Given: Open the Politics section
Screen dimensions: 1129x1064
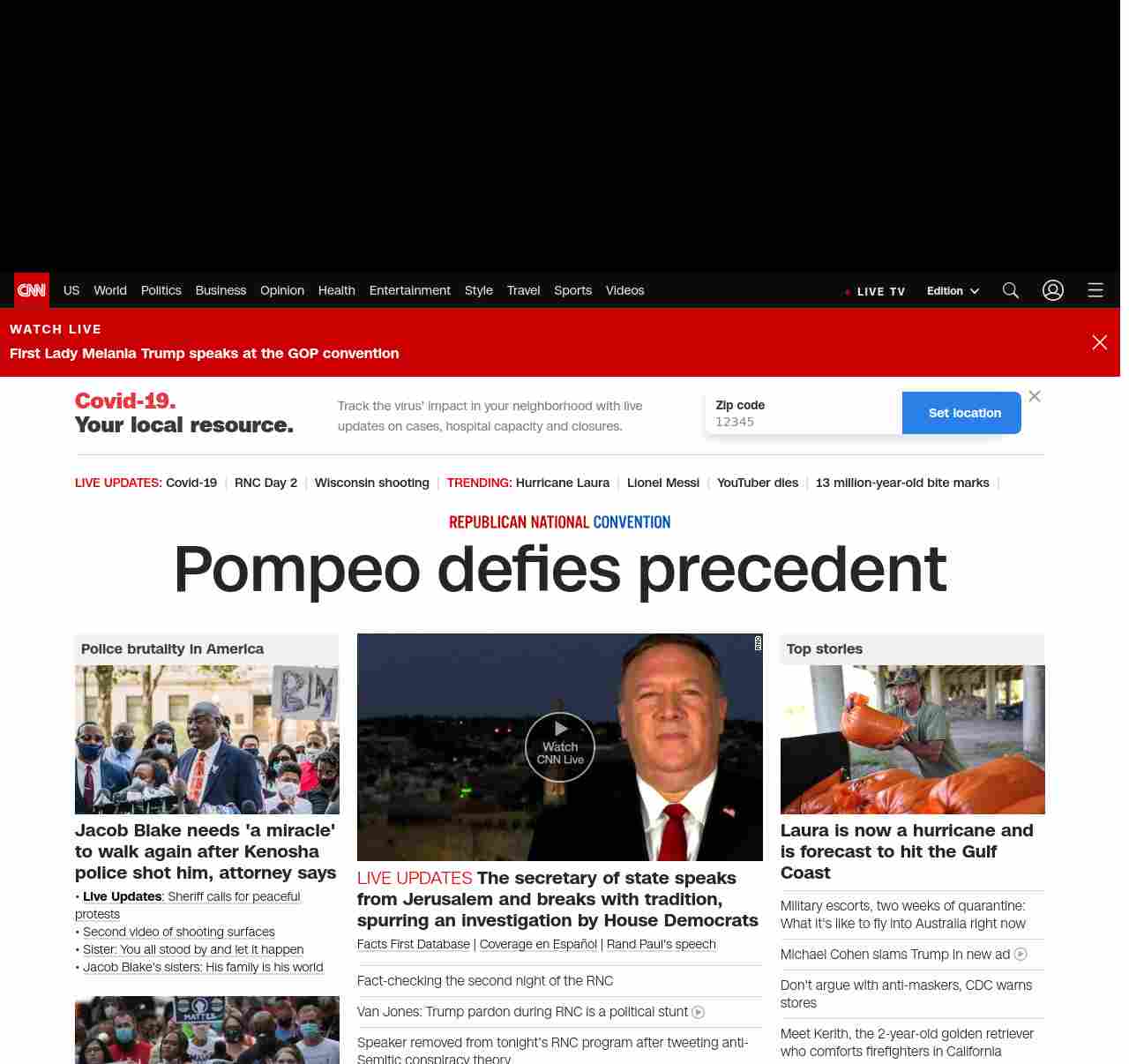Looking at the screenshot, I should 161,290.
